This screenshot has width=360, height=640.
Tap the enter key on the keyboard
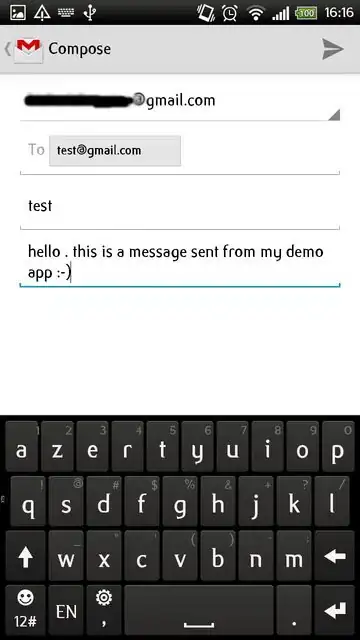pyautogui.click(x=335, y=611)
